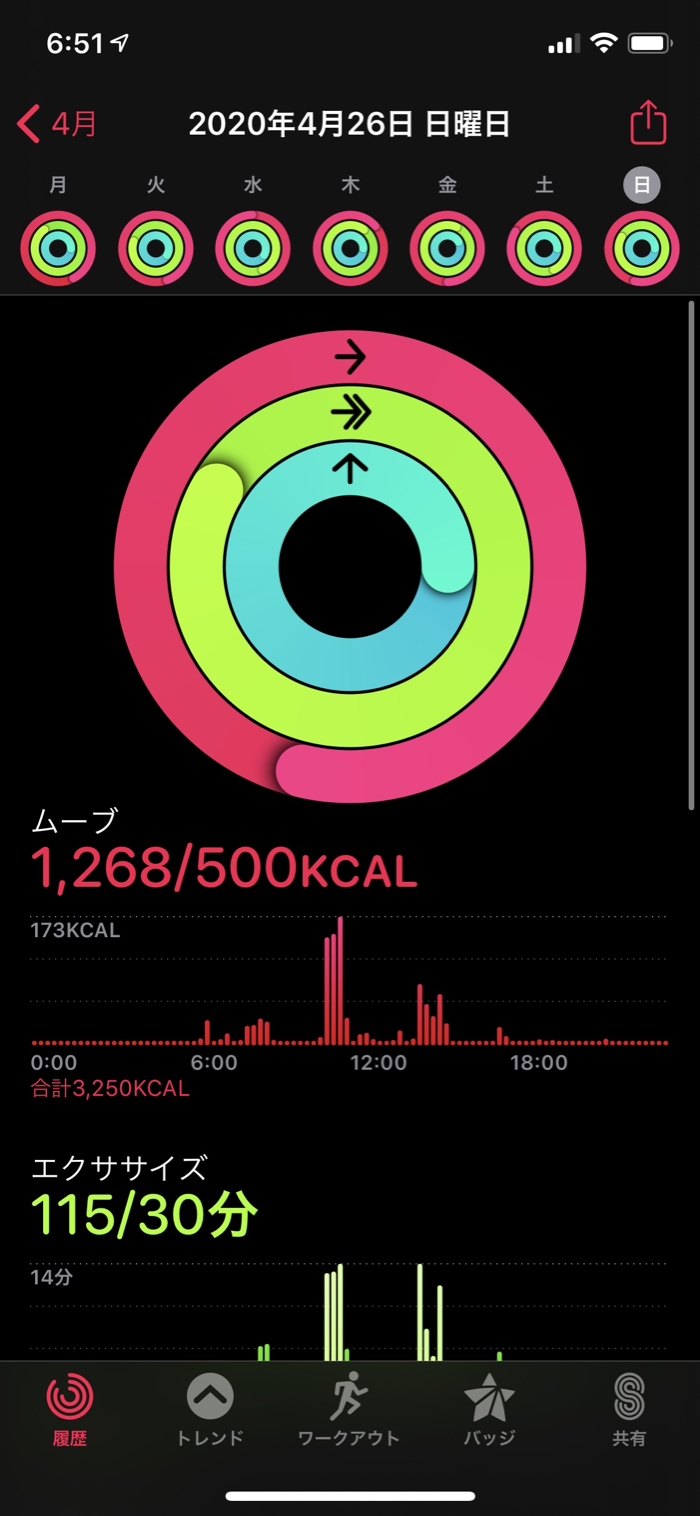
Task: Select Saturday (土) activity rings
Action: (x=544, y=248)
